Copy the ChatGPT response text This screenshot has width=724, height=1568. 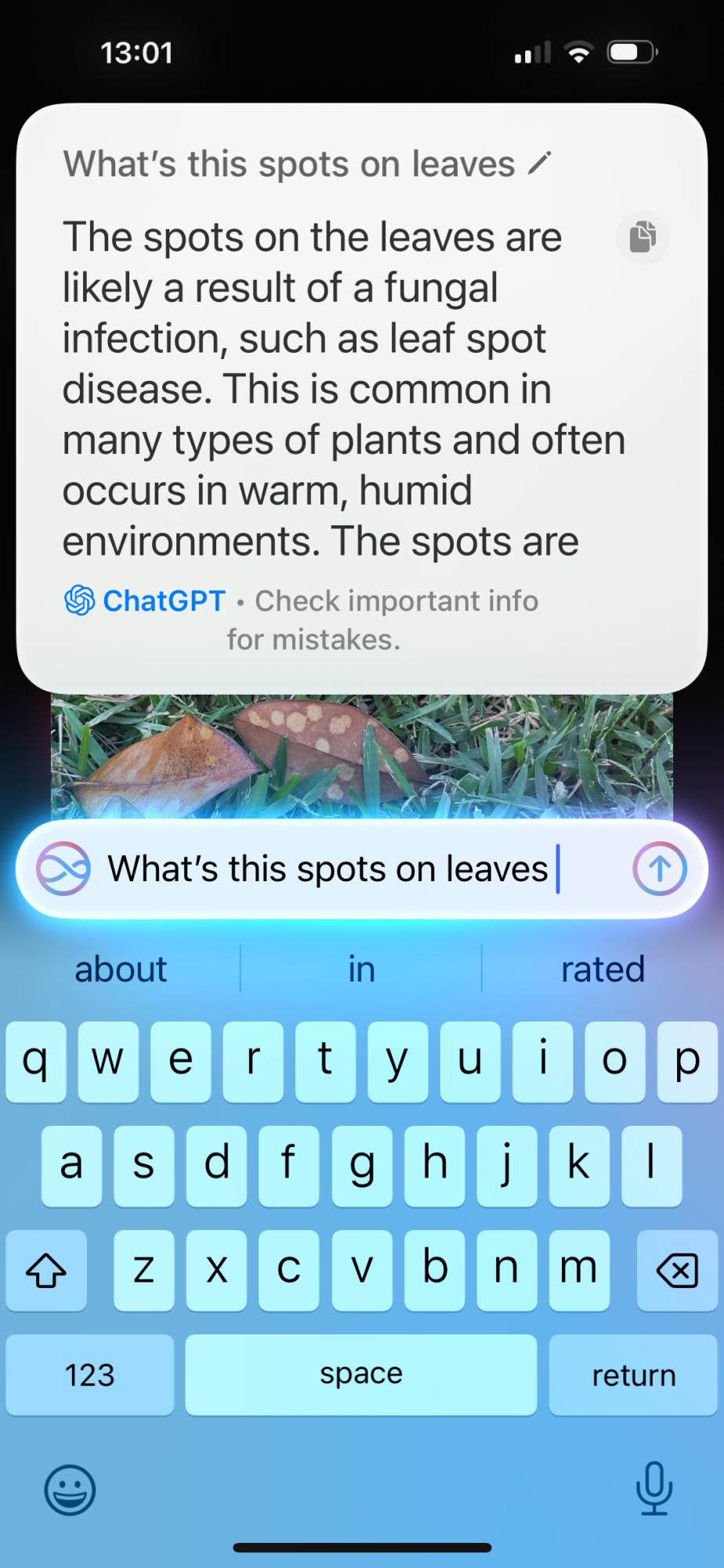[642, 237]
